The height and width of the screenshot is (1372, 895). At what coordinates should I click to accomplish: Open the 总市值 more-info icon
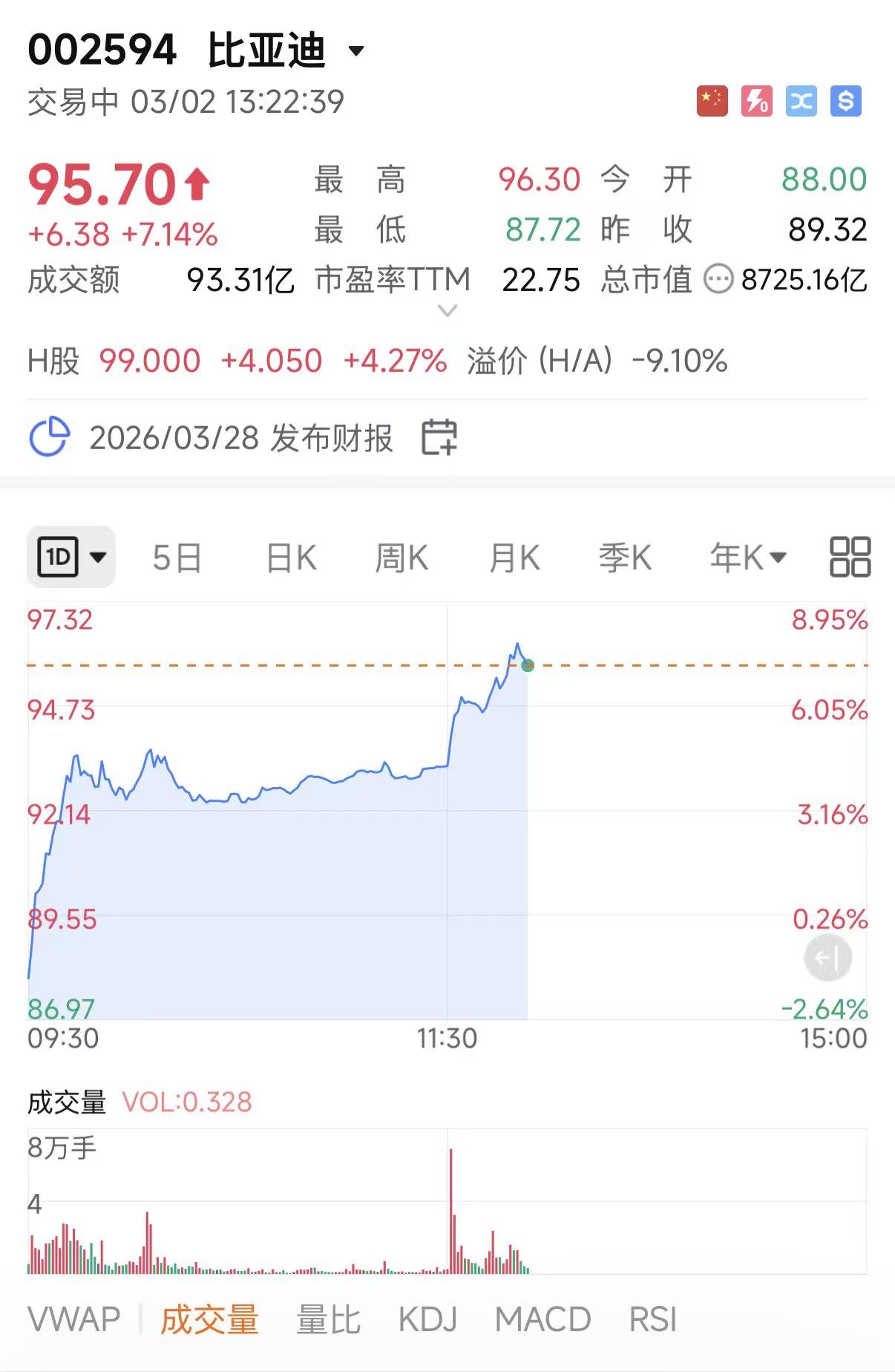click(x=718, y=280)
